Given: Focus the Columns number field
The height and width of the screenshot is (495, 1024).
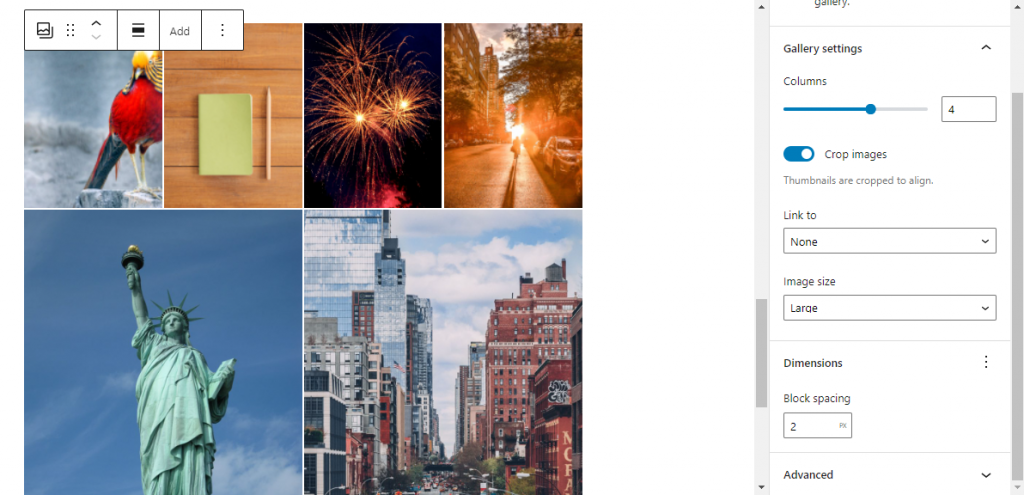Looking at the screenshot, I should [x=968, y=109].
